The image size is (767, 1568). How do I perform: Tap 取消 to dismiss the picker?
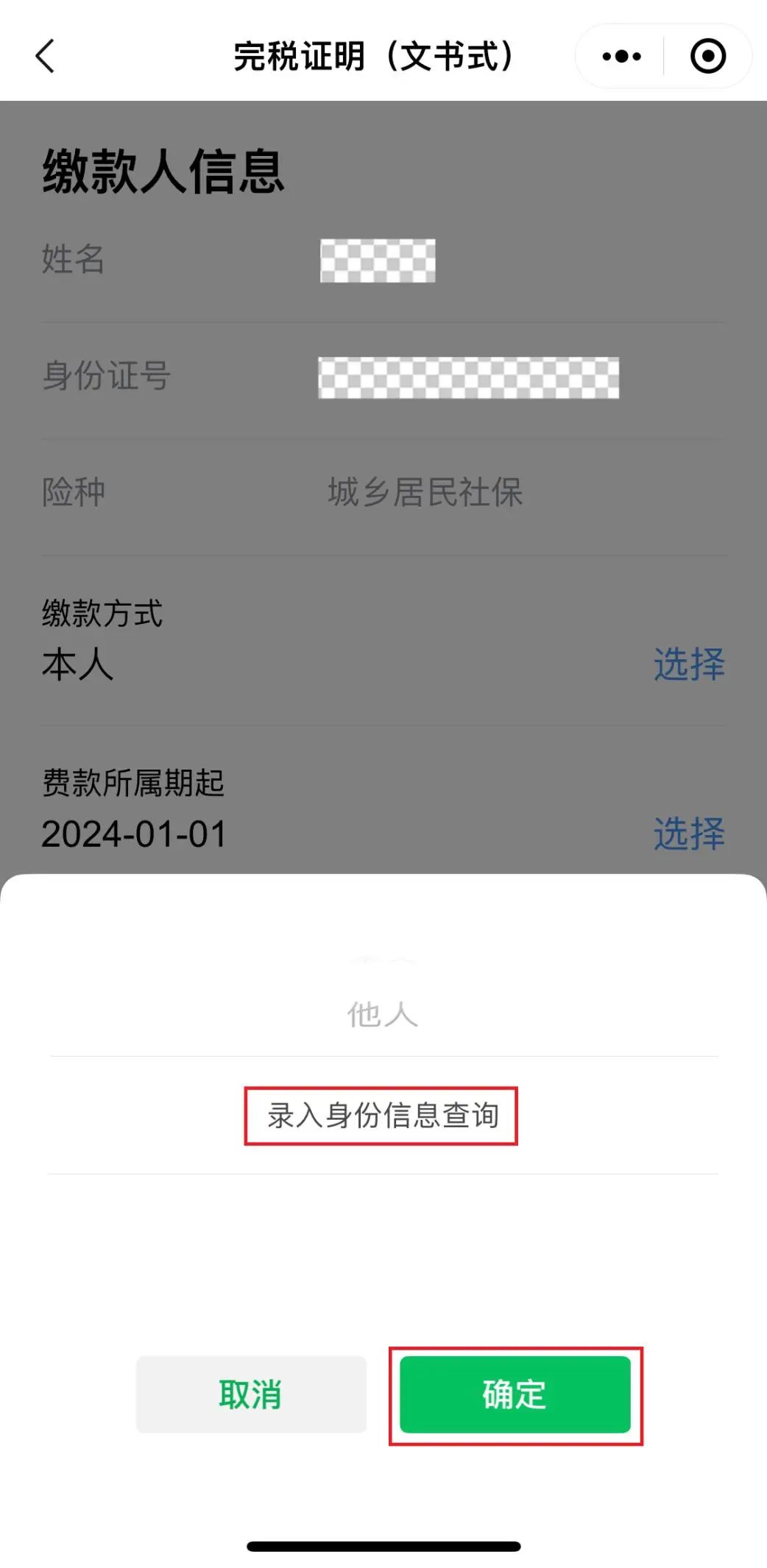click(251, 1394)
